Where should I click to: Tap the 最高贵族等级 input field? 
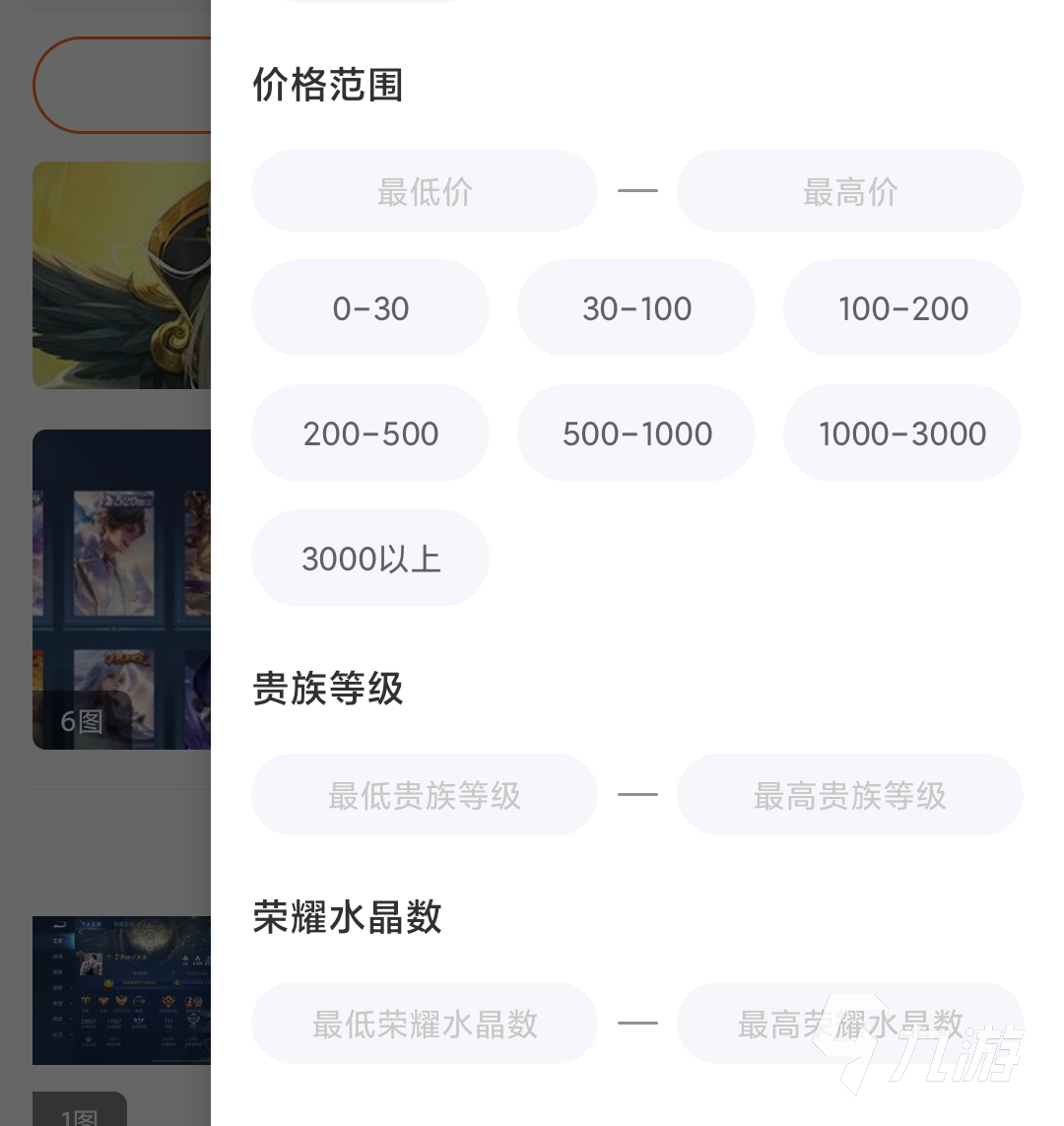click(x=849, y=795)
